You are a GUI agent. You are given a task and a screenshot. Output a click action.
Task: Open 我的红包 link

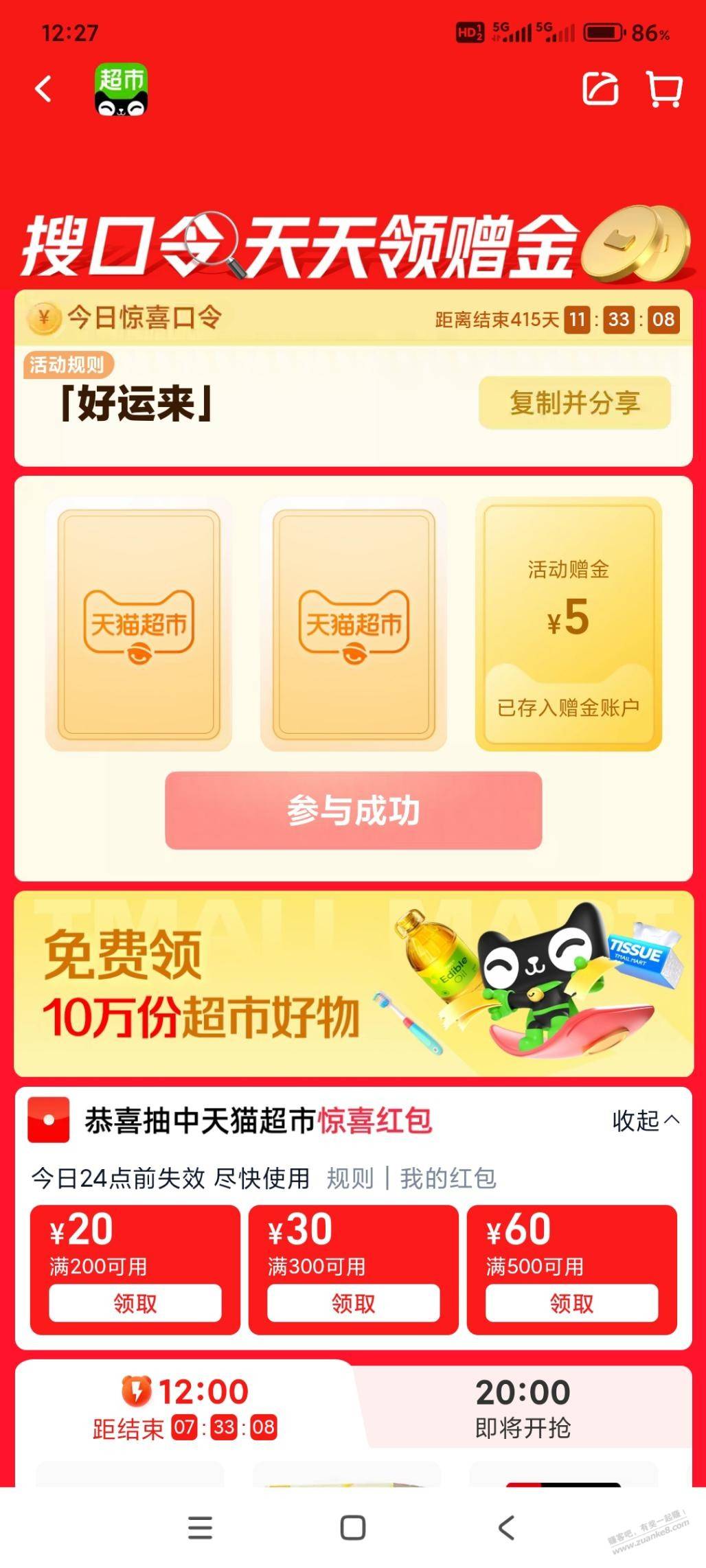[448, 1178]
